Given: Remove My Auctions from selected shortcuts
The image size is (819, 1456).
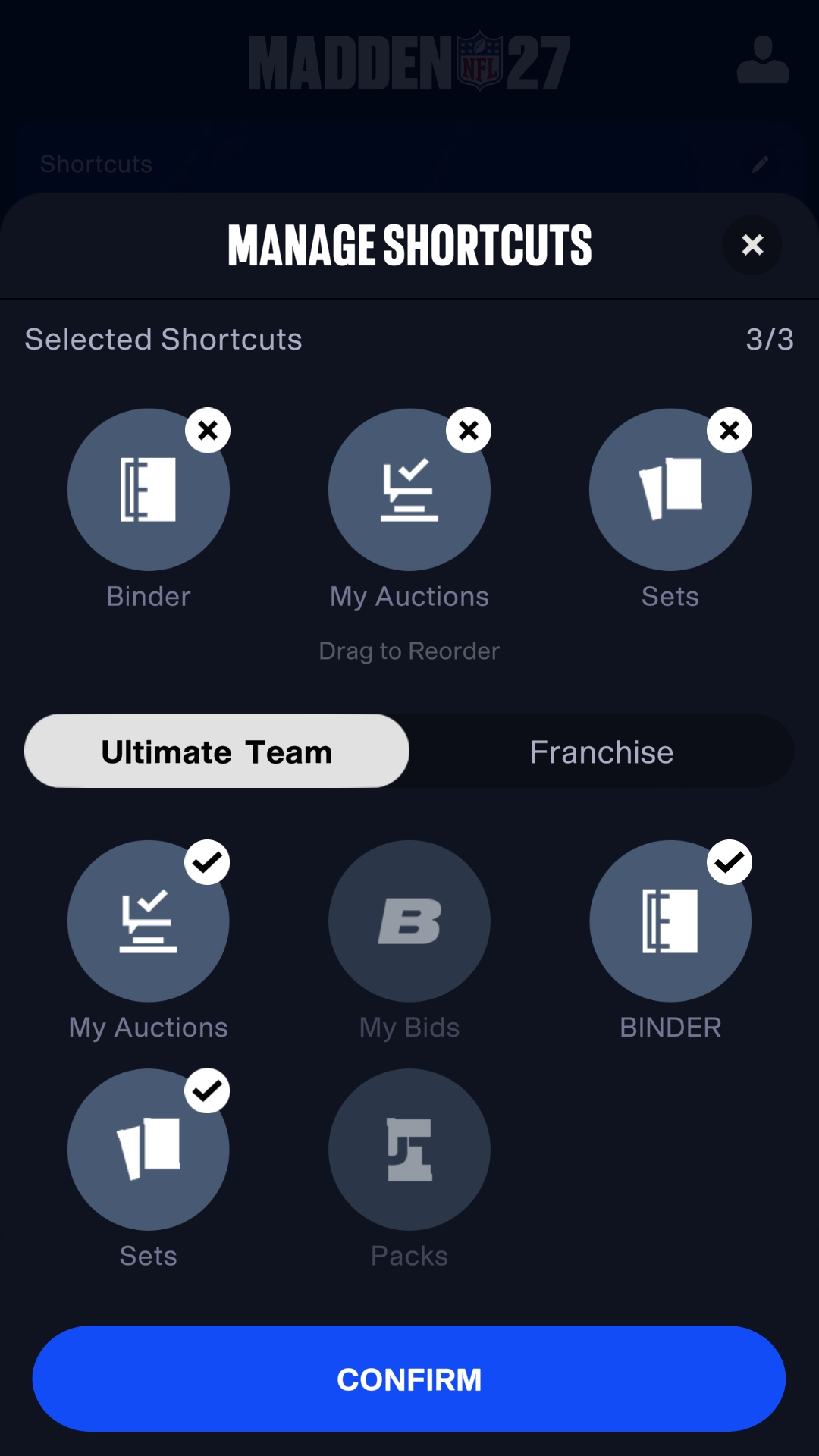Looking at the screenshot, I should [x=469, y=431].
